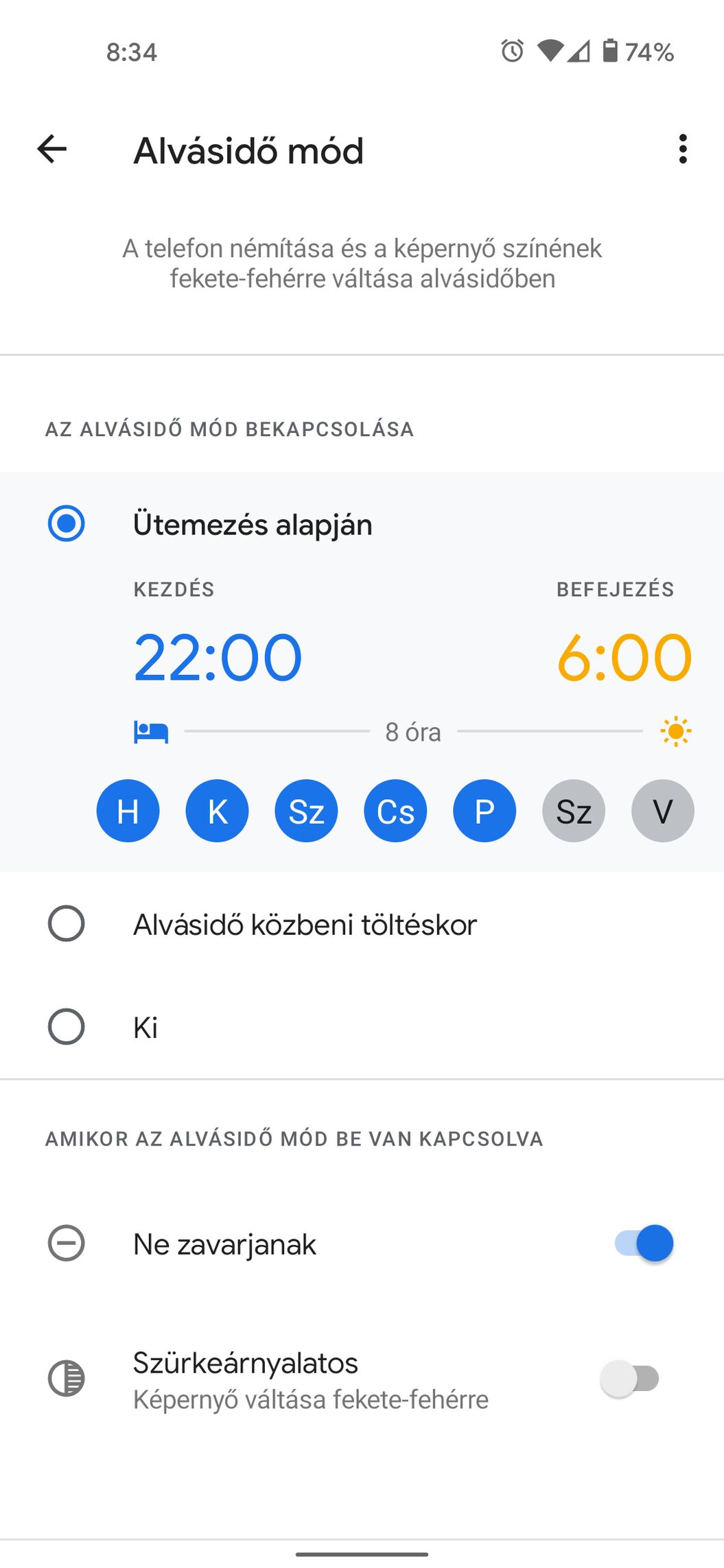Toggle the Cs day chip
The image size is (724, 1568).
click(x=395, y=811)
